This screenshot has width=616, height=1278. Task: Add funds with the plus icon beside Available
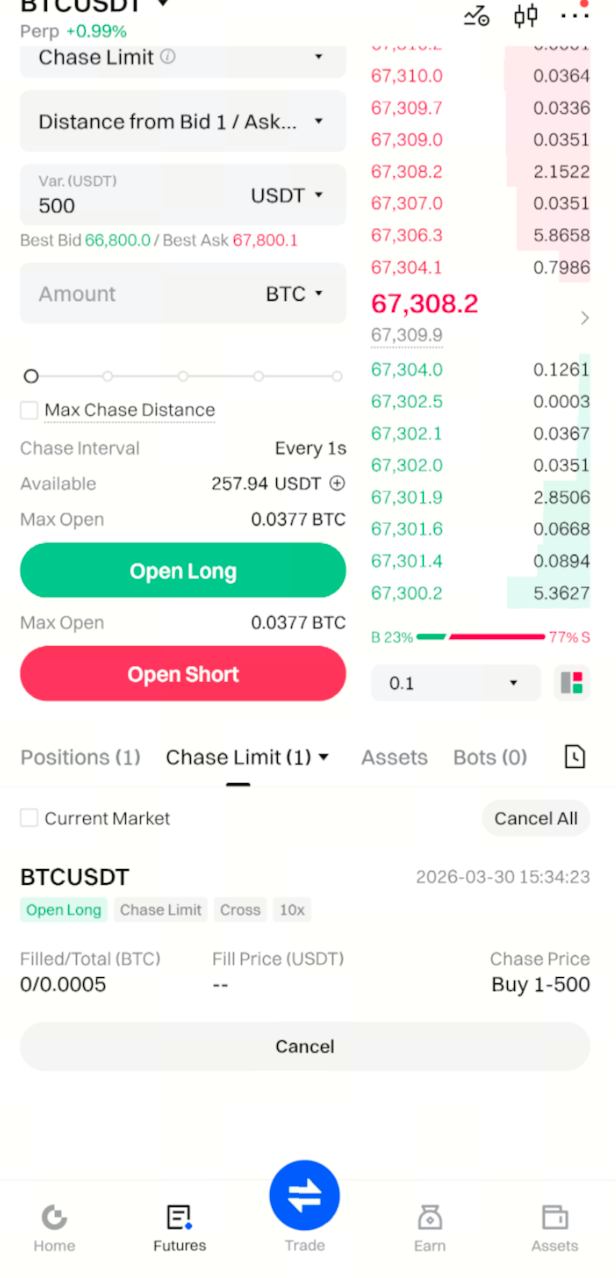(x=337, y=484)
